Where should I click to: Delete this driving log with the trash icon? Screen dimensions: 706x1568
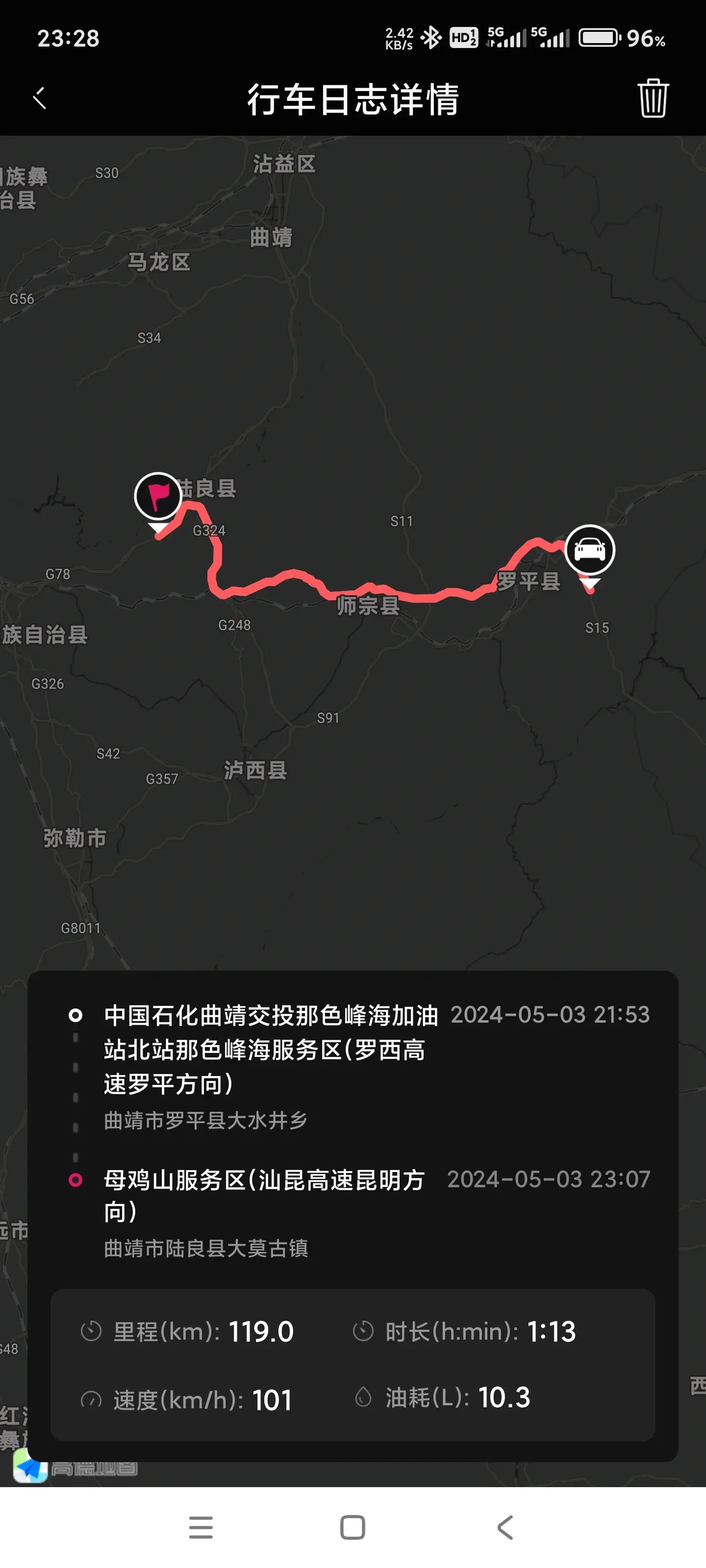[653, 98]
